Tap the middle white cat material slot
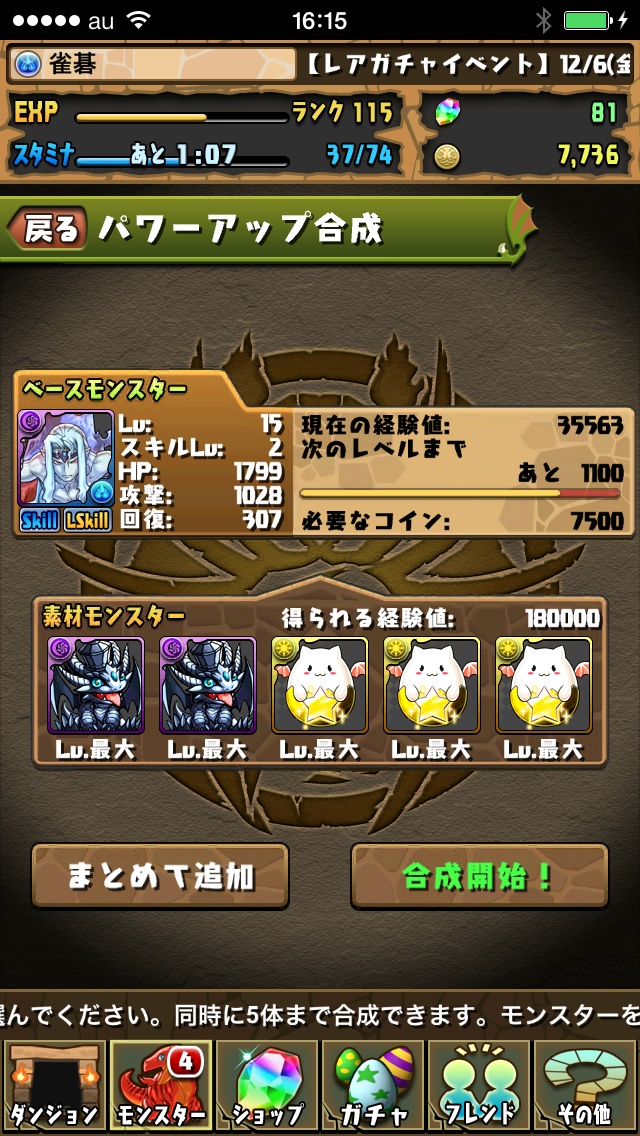The image size is (640, 1136). tap(432, 686)
